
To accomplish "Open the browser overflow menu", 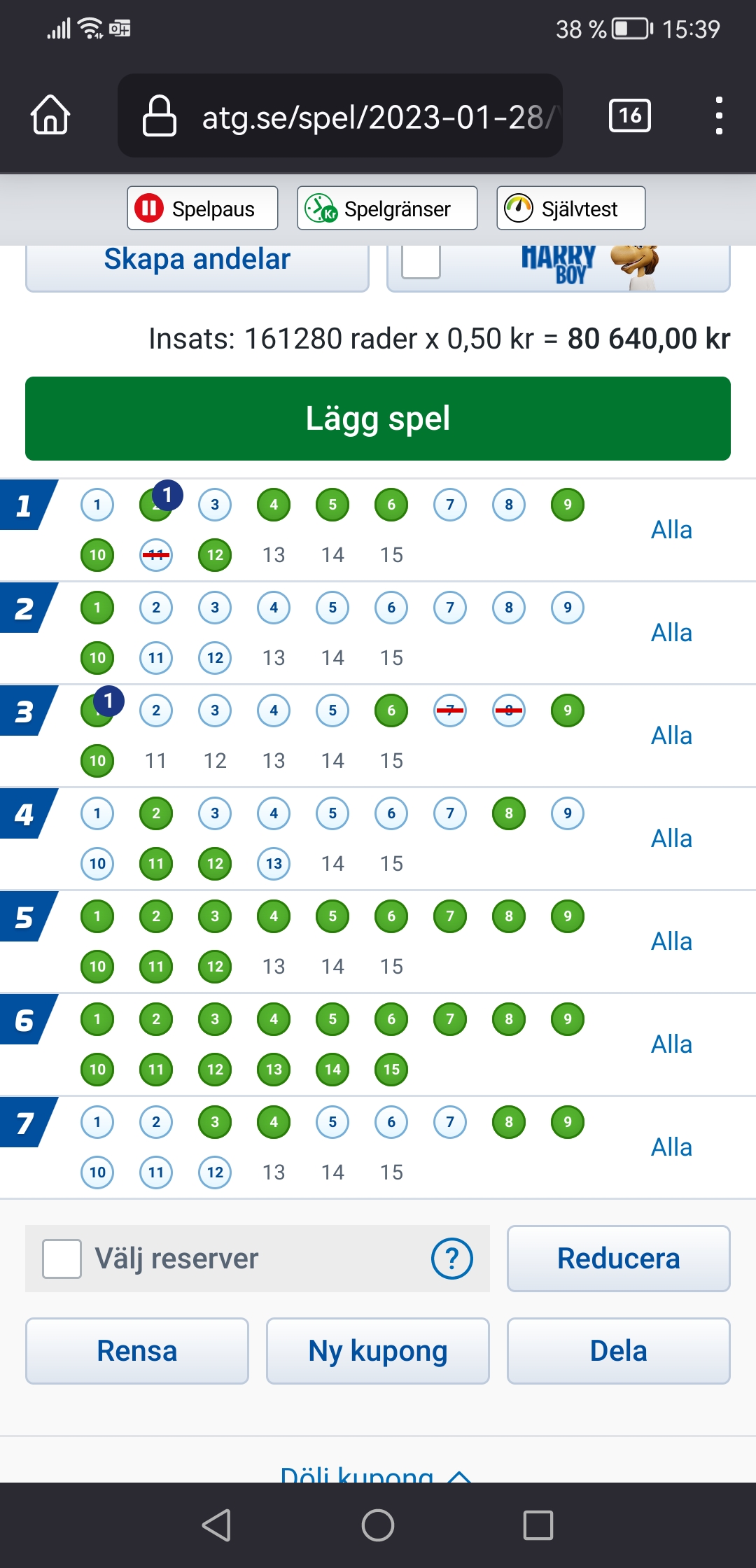I will pos(719,115).
